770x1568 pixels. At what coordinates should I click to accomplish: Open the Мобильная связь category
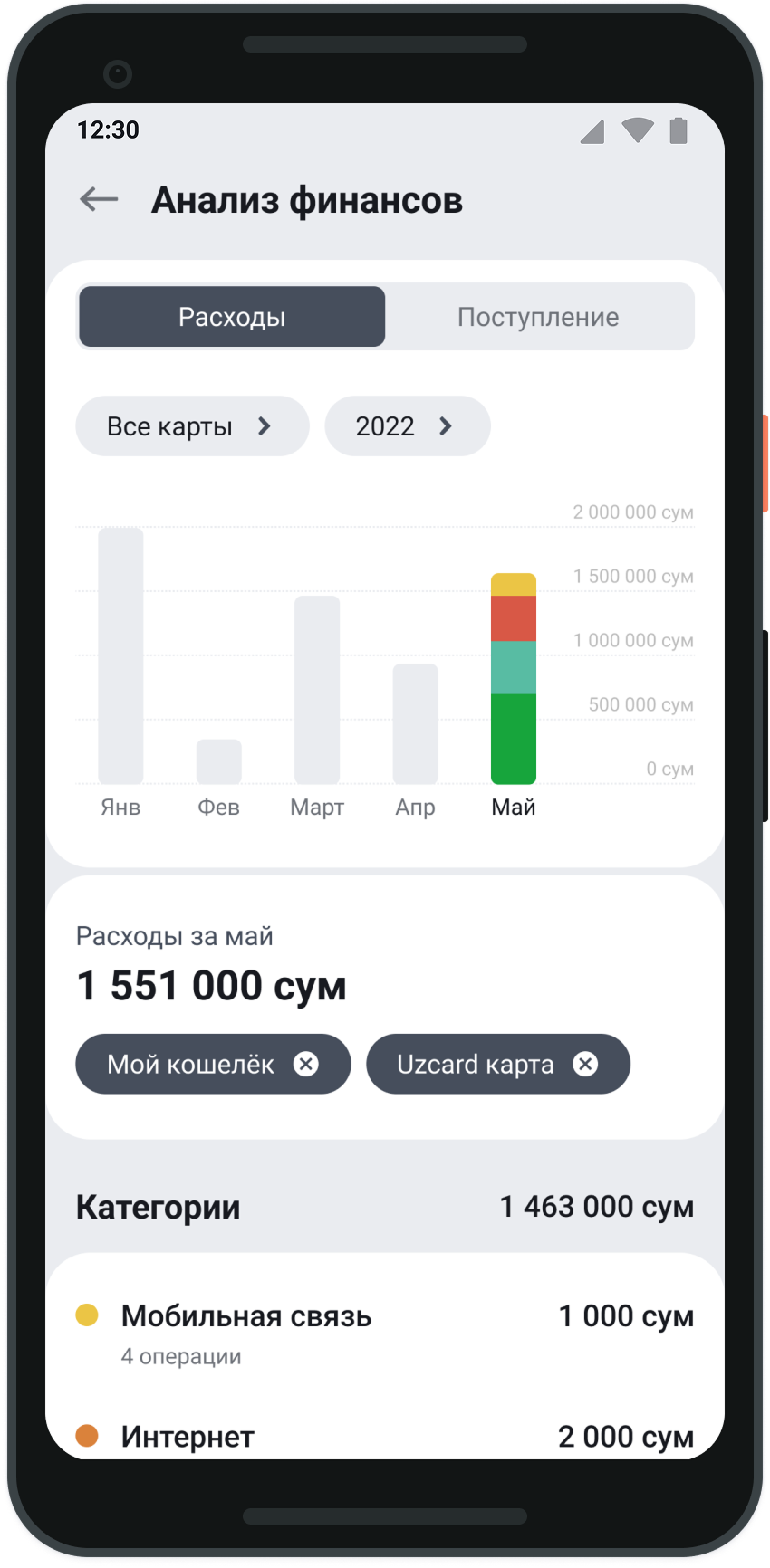click(x=385, y=1334)
